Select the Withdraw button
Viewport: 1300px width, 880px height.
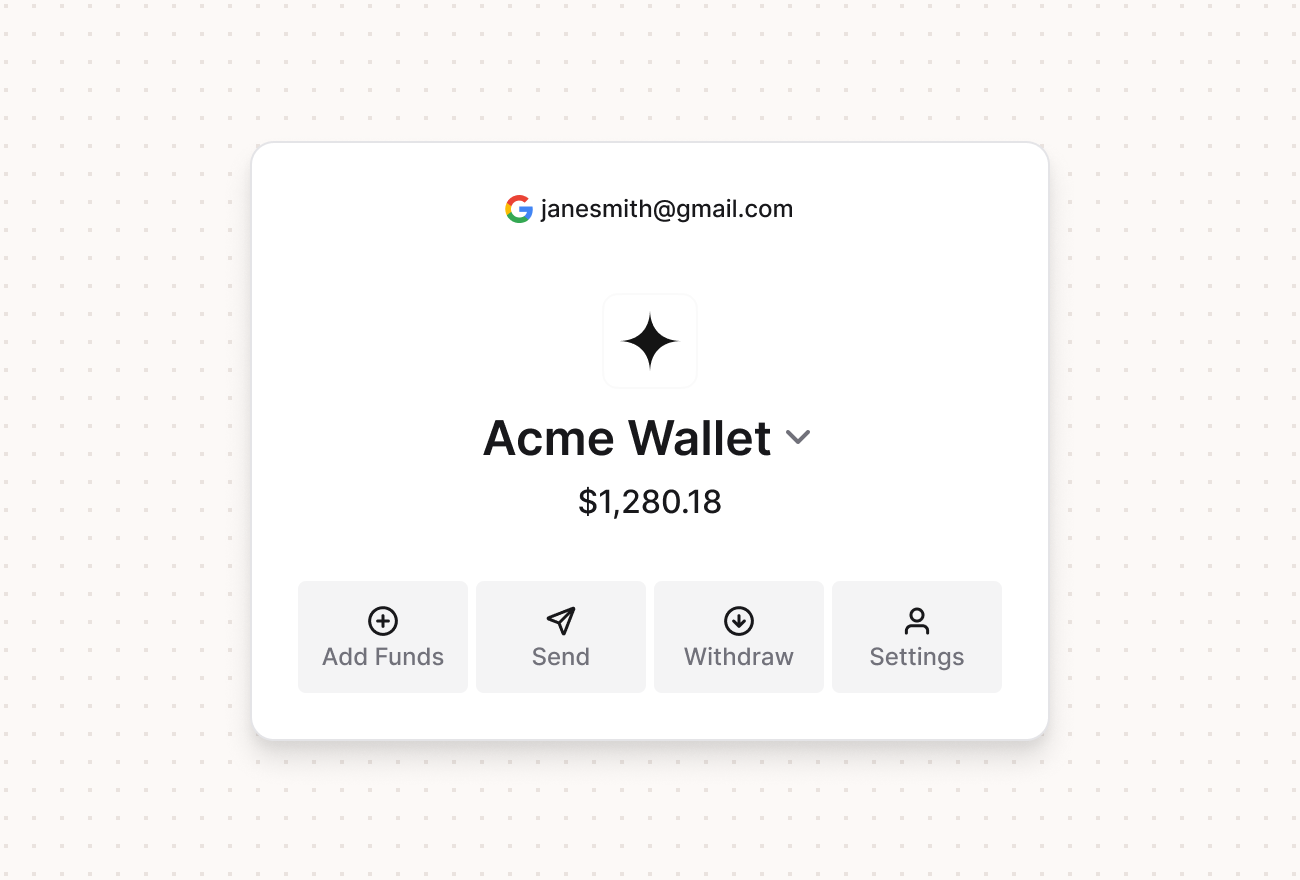click(x=739, y=637)
